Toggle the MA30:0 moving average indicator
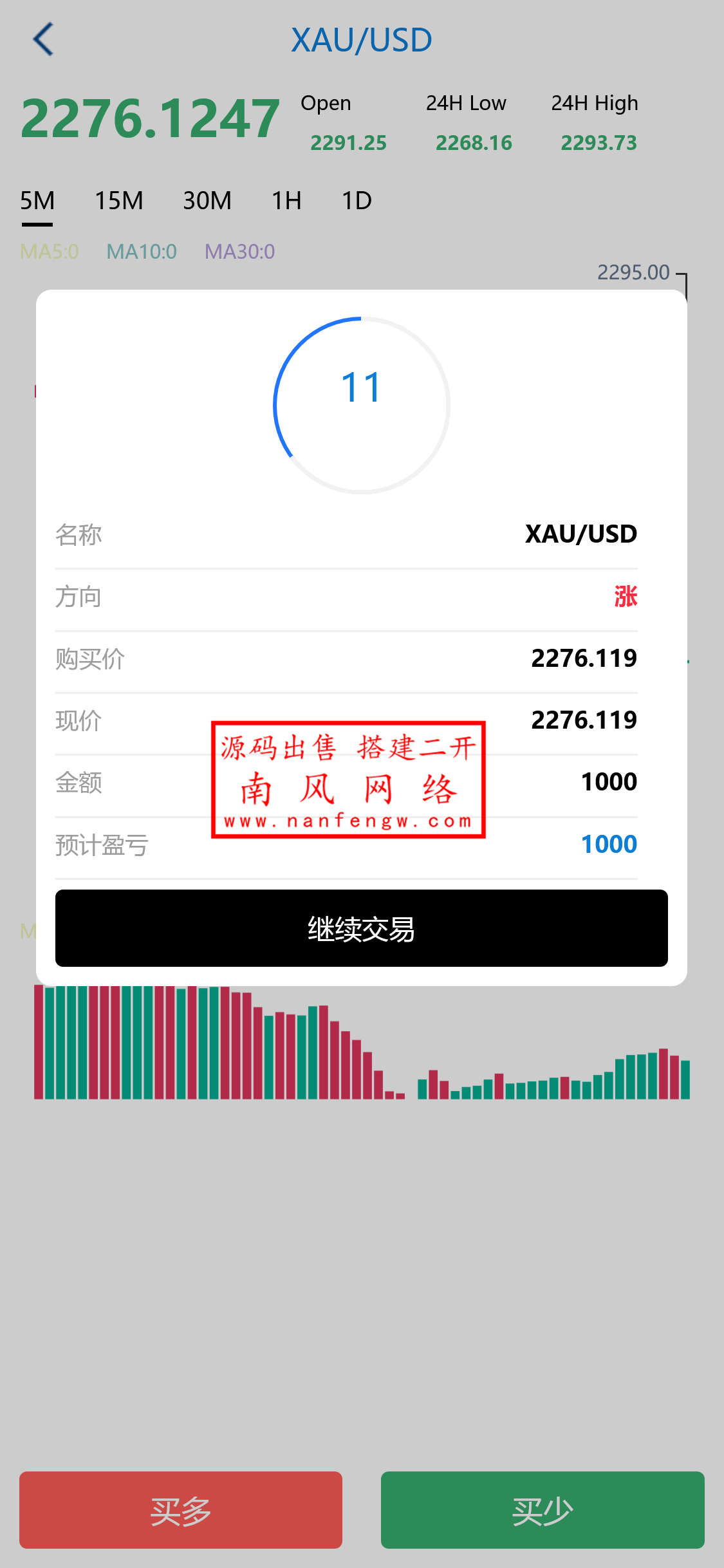Viewport: 724px width, 1568px height. (x=240, y=252)
